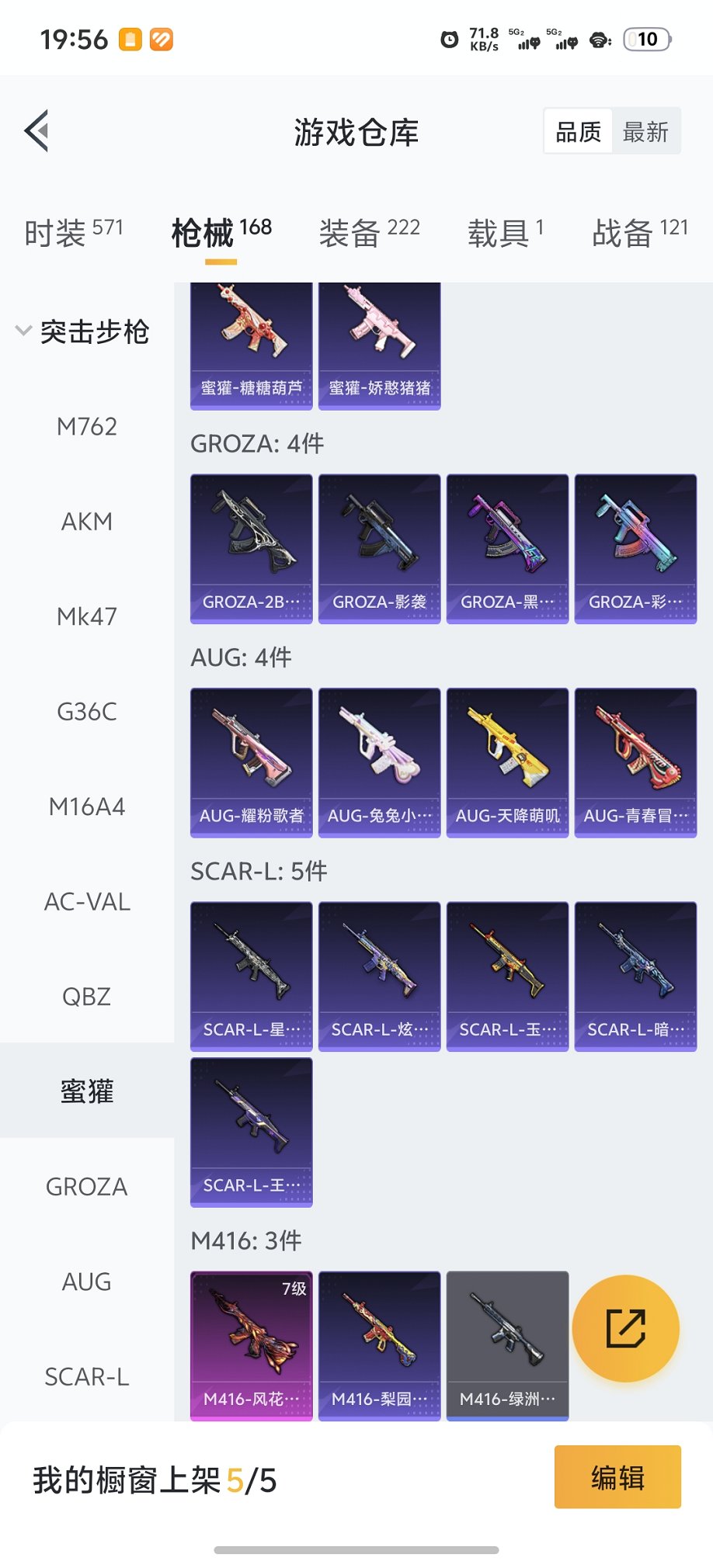Open the AUG-天降萌叽 skin
This screenshot has width=713, height=1568.
(x=508, y=762)
